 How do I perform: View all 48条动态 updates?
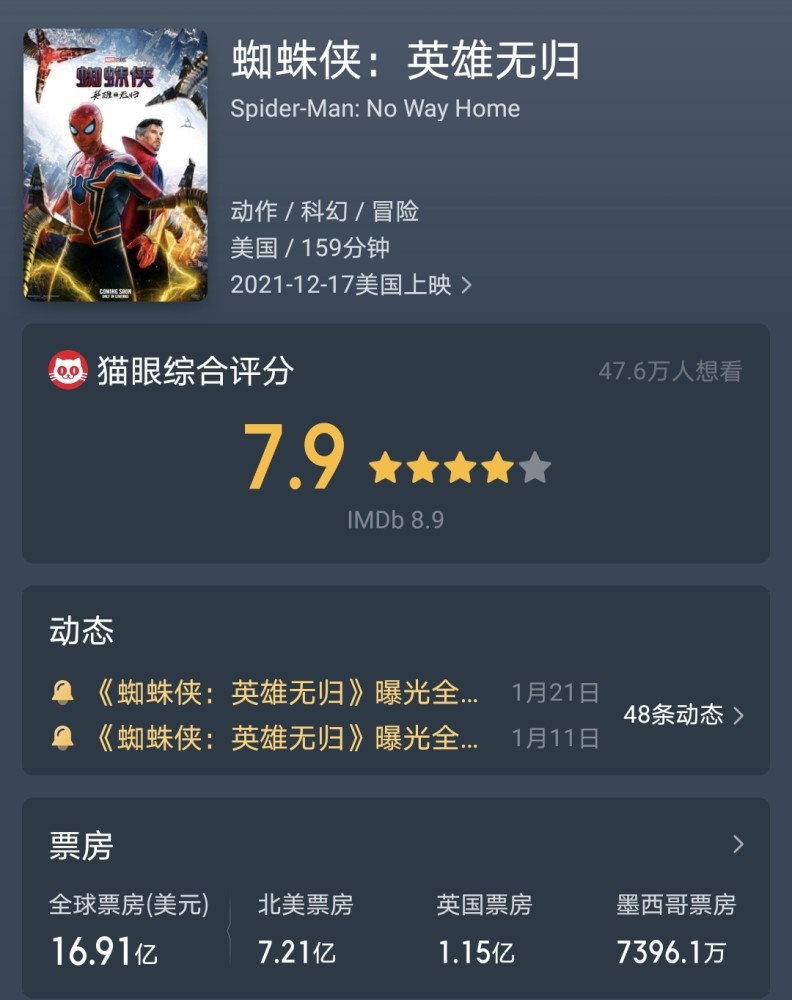click(x=684, y=715)
